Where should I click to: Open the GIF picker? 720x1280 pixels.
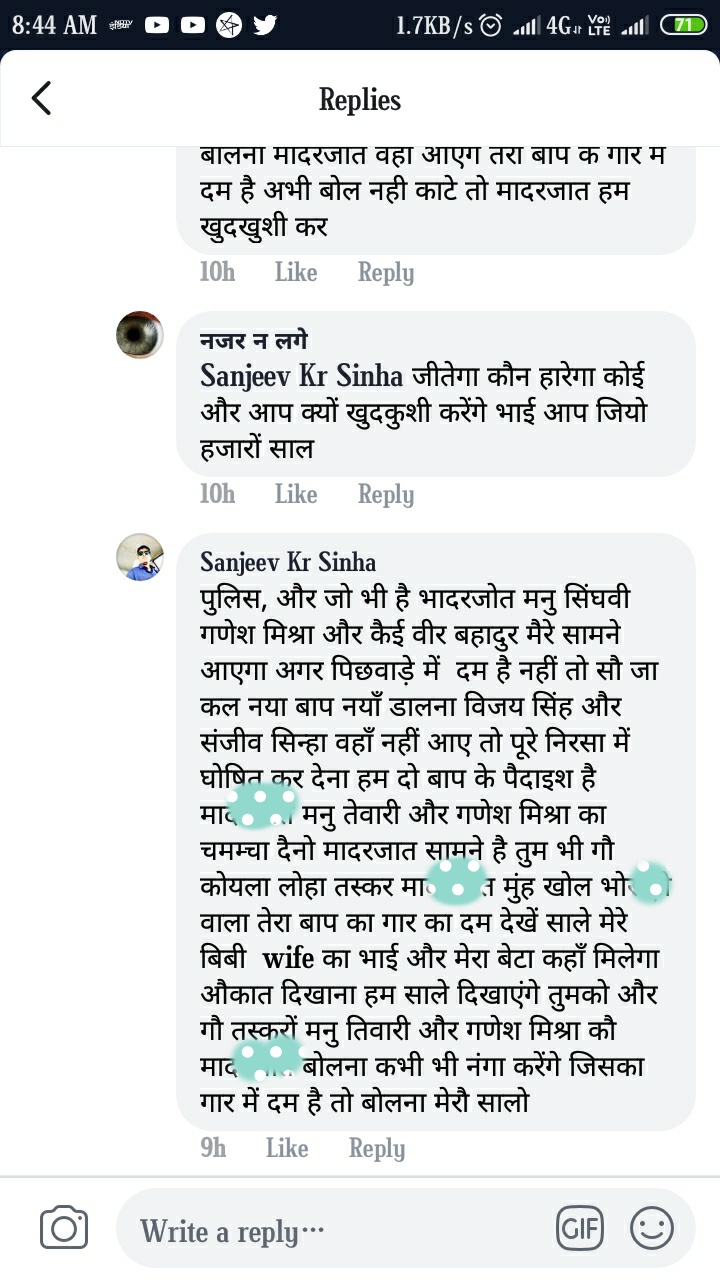pyautogui.click(x=580, y=1228)
